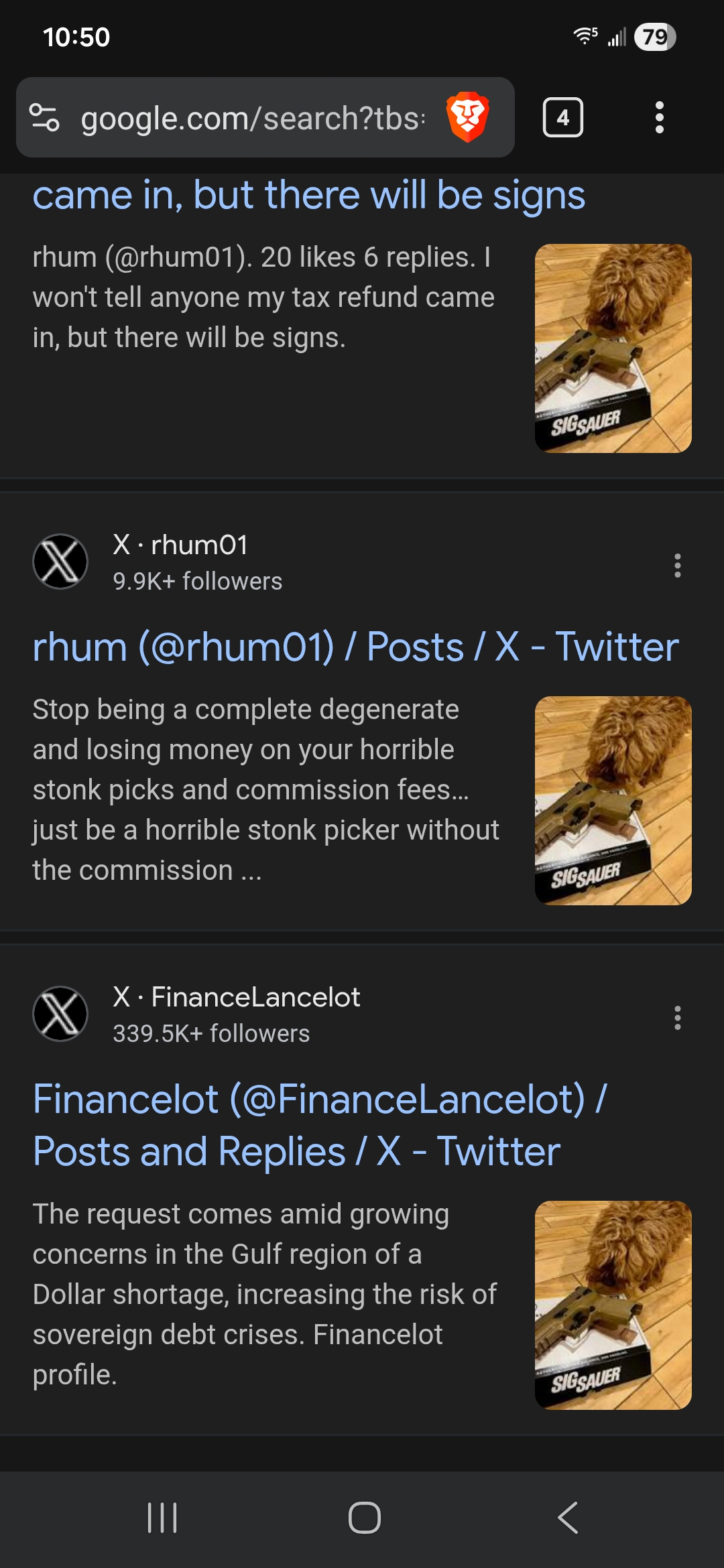
Task: Go to the home screen
Action: [x=364, y=1518]
